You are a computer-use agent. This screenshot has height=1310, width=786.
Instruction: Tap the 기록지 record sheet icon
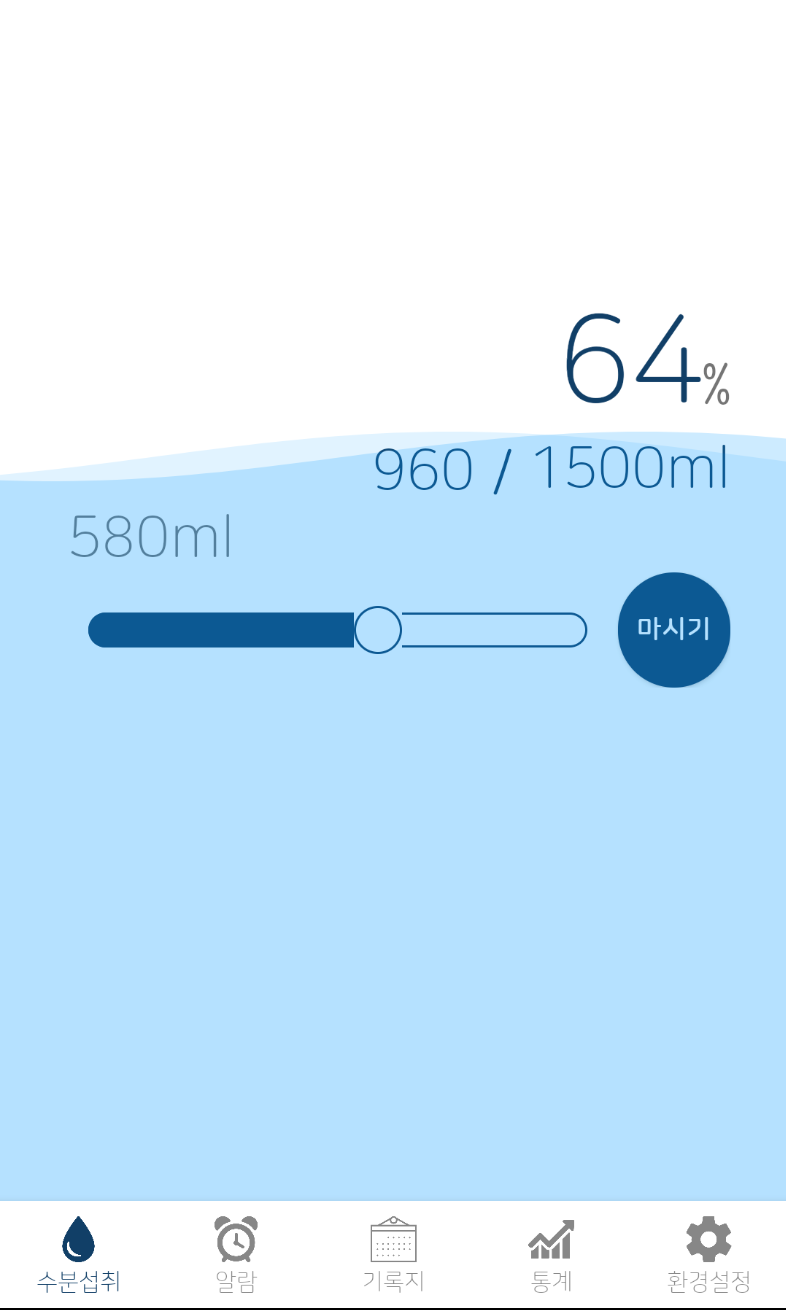tap(393, 1240)
